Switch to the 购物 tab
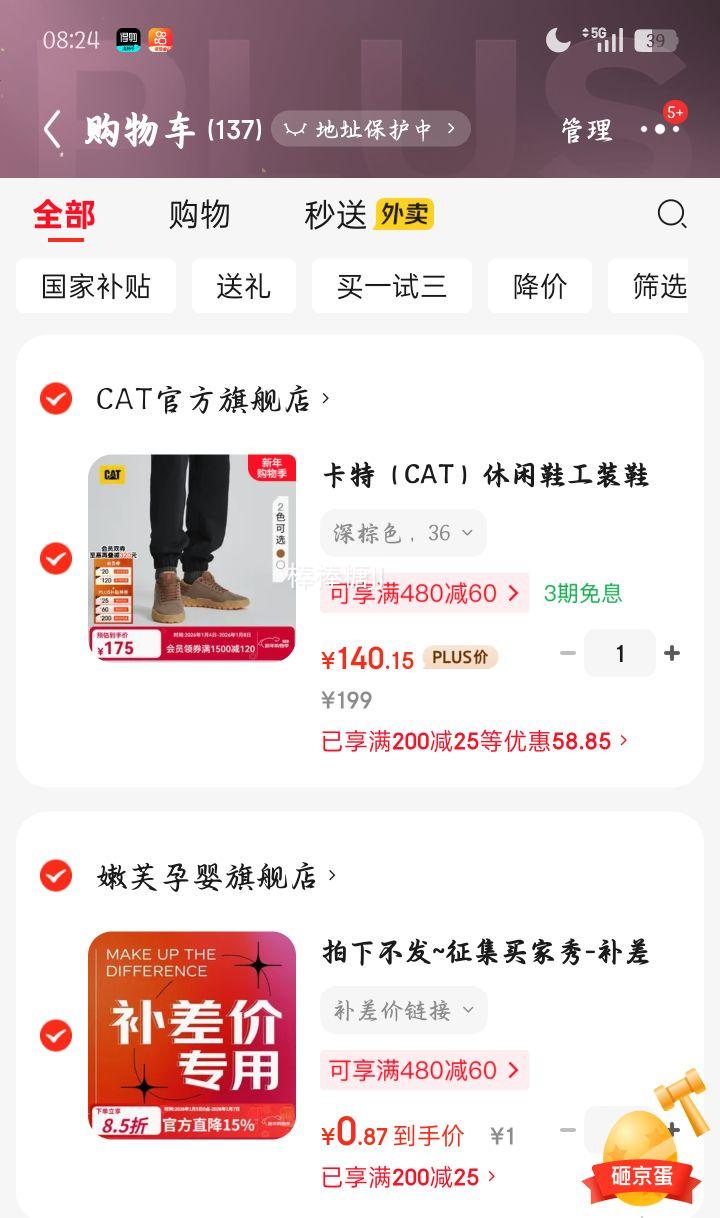 click(199, 214)
